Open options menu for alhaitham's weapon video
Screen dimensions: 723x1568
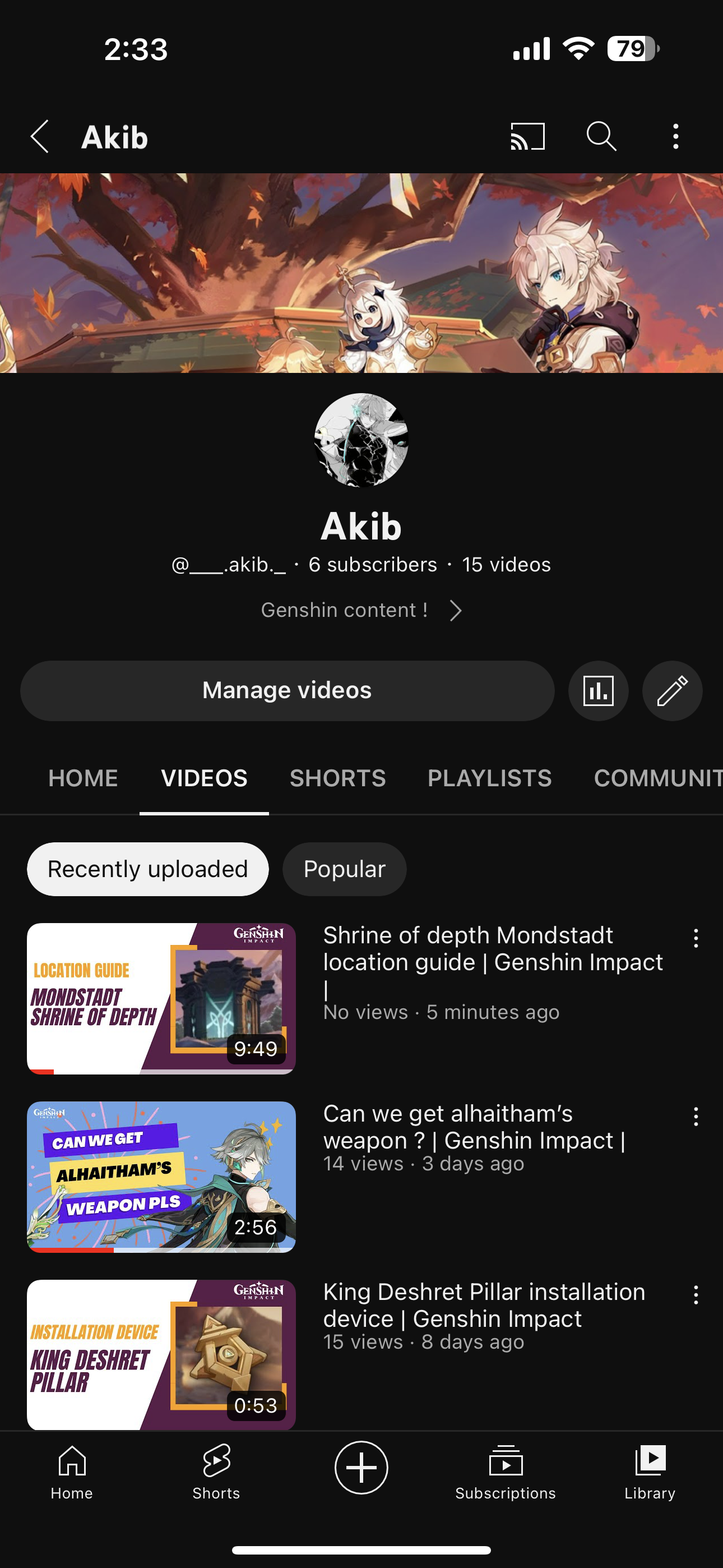click(696, 1118)
